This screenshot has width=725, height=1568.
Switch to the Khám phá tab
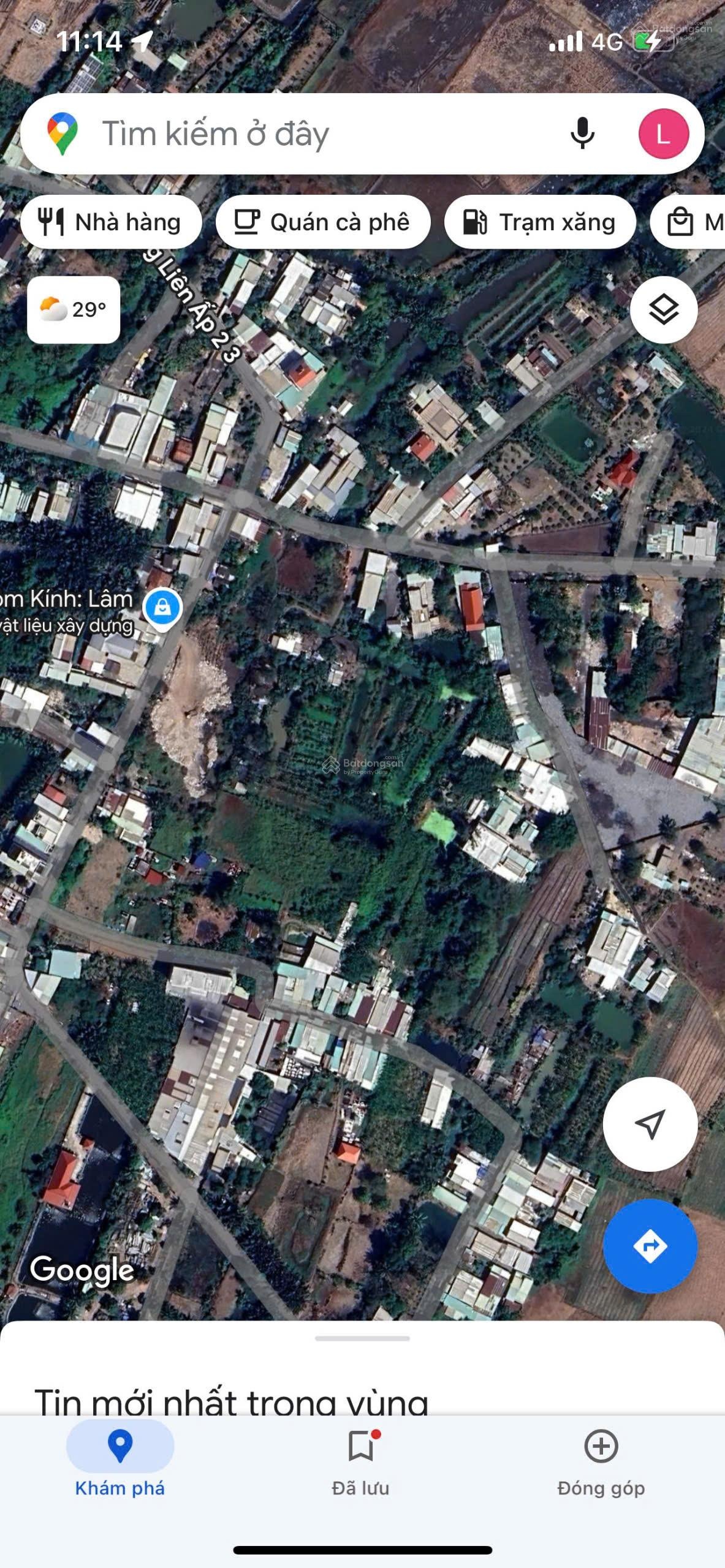pos(120,1461)
